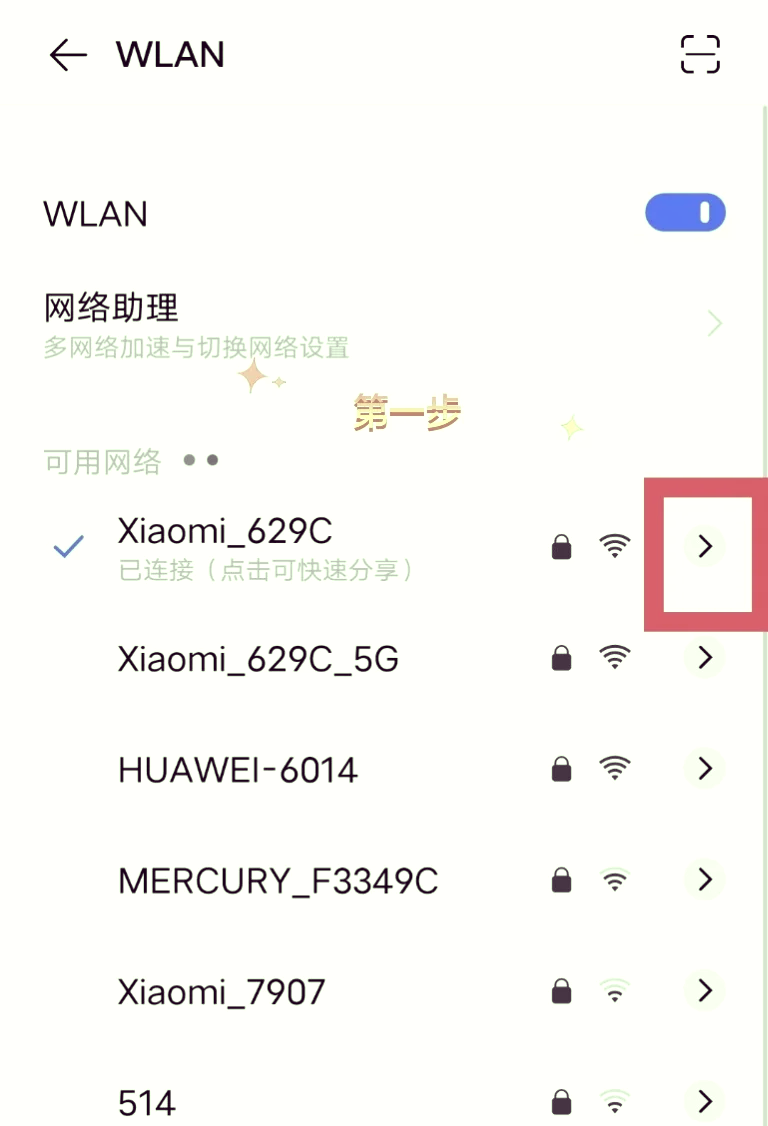
Task: Connect to Xiaomi_629C_5G network
Action: 300,659
